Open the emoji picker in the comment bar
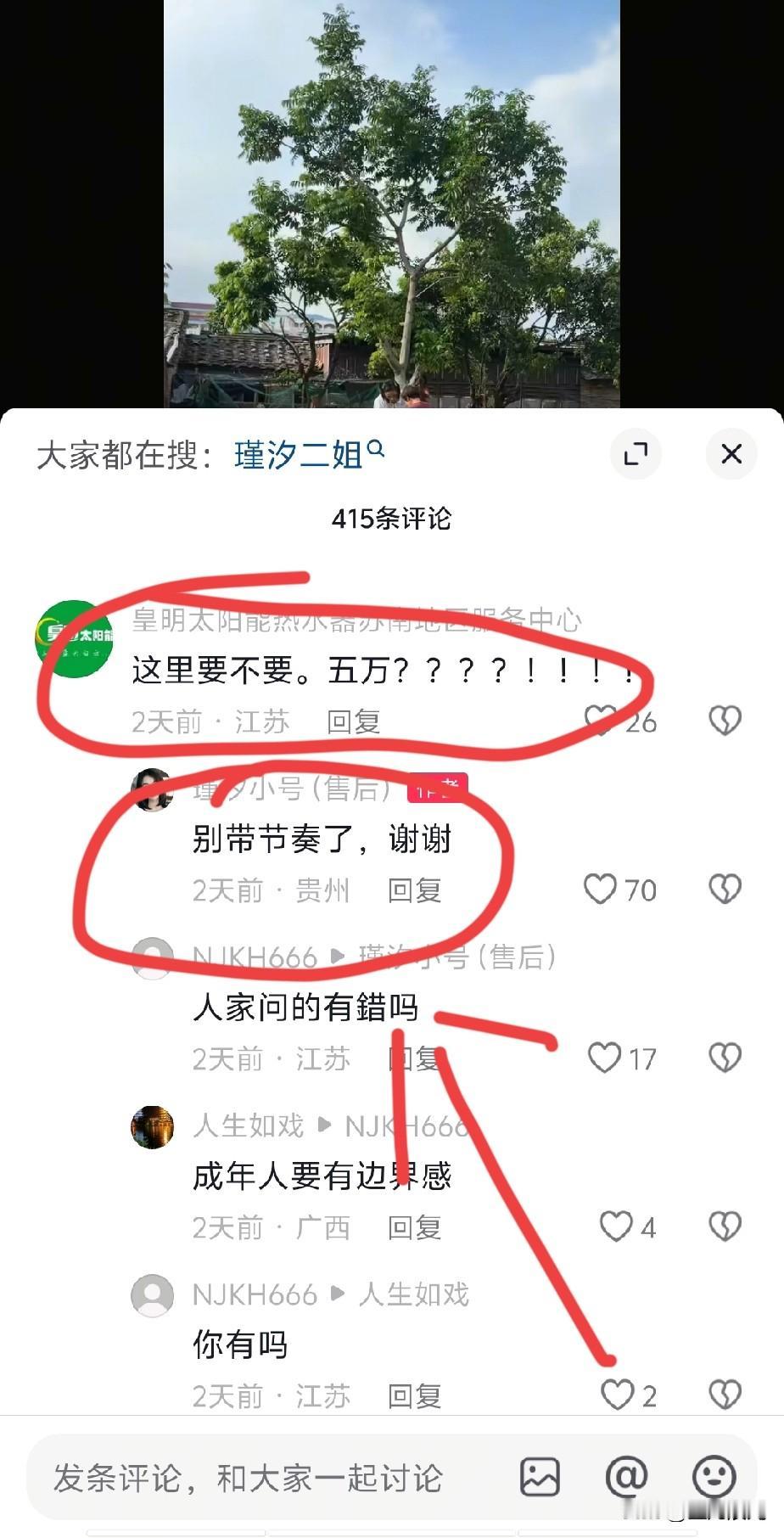This screenshot has width=784, height=1538. [712, 1475]
